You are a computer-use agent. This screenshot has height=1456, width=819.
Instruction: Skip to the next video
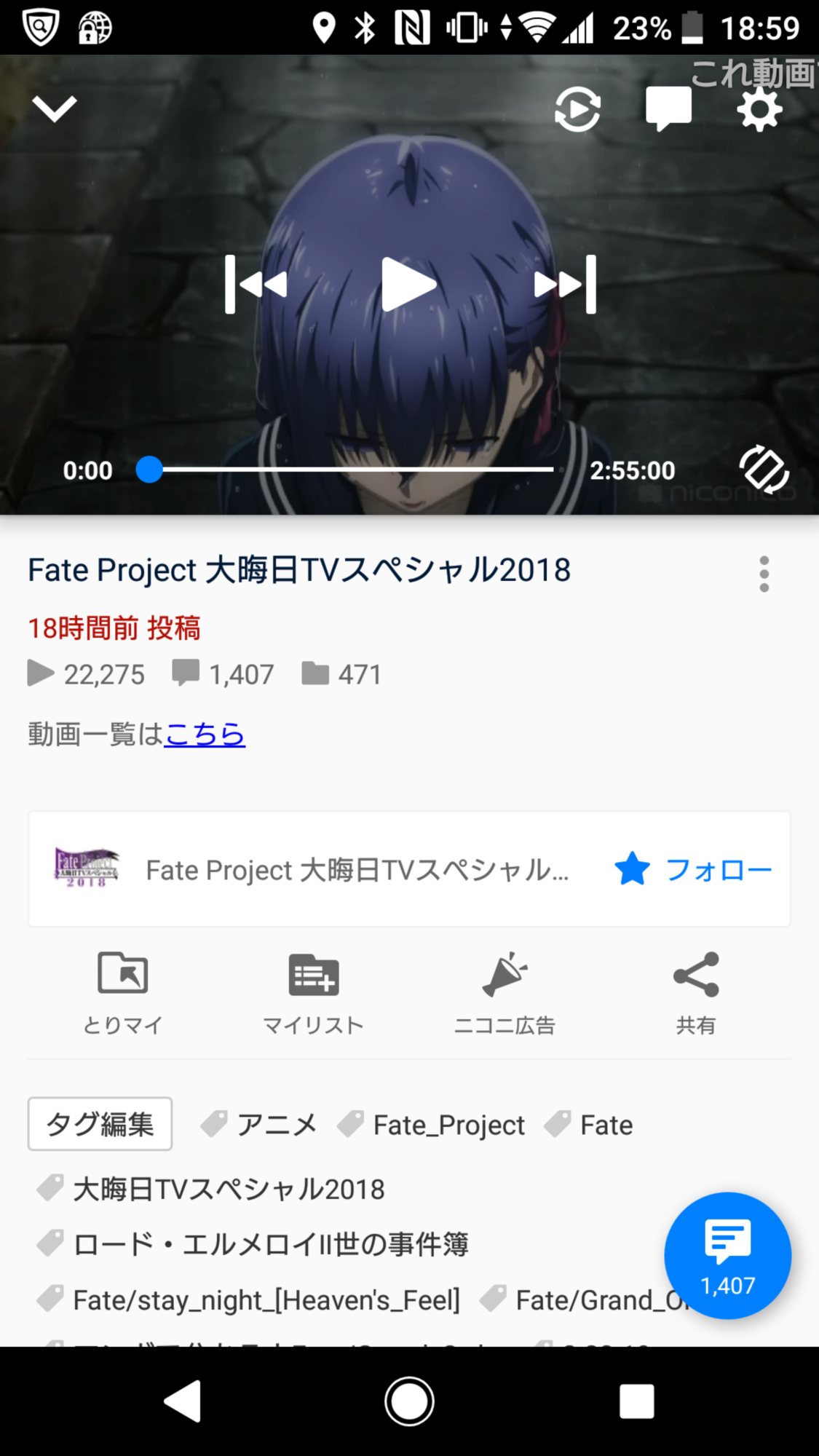click(x=565, y=285)
